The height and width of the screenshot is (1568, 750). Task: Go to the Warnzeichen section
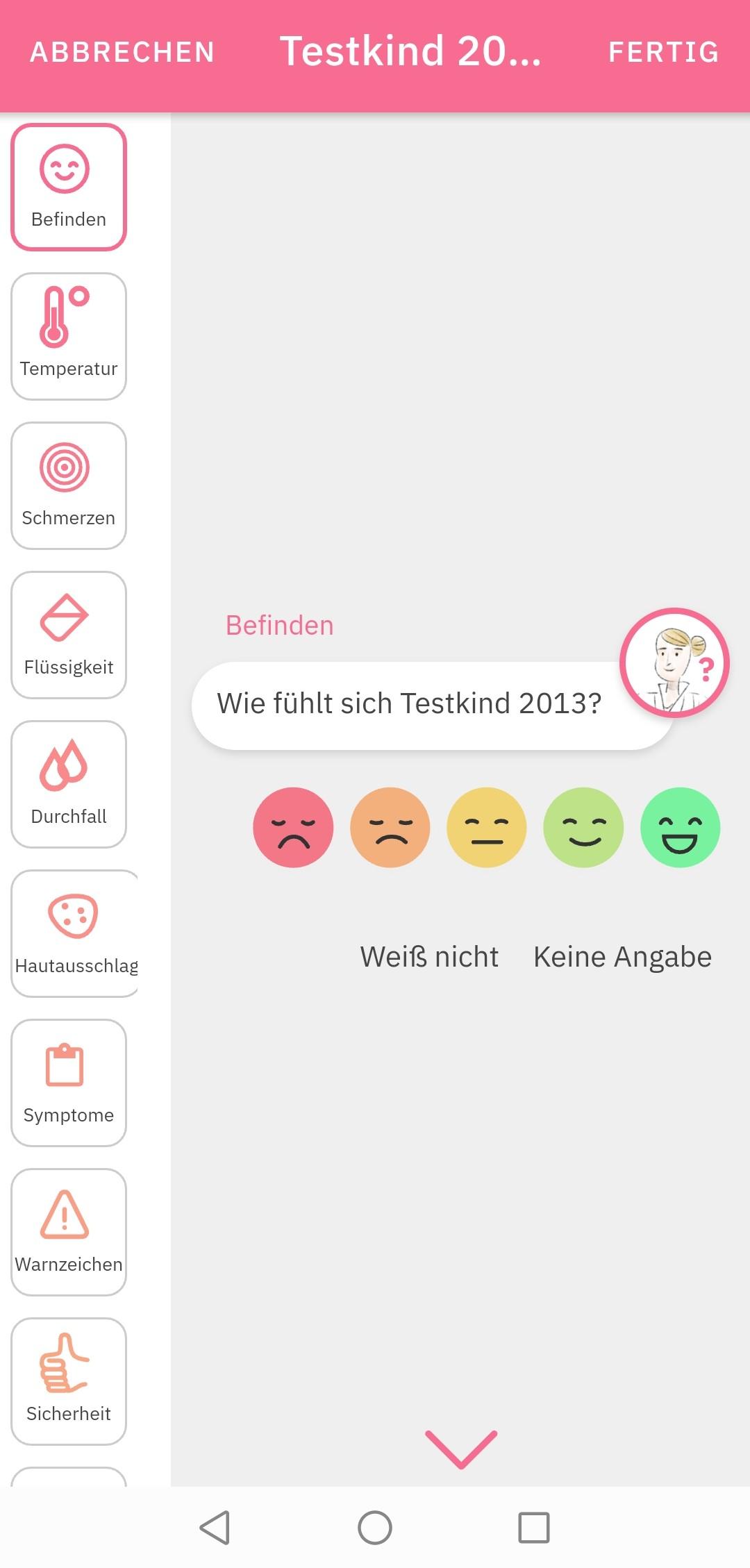[x=69, y=1232]
